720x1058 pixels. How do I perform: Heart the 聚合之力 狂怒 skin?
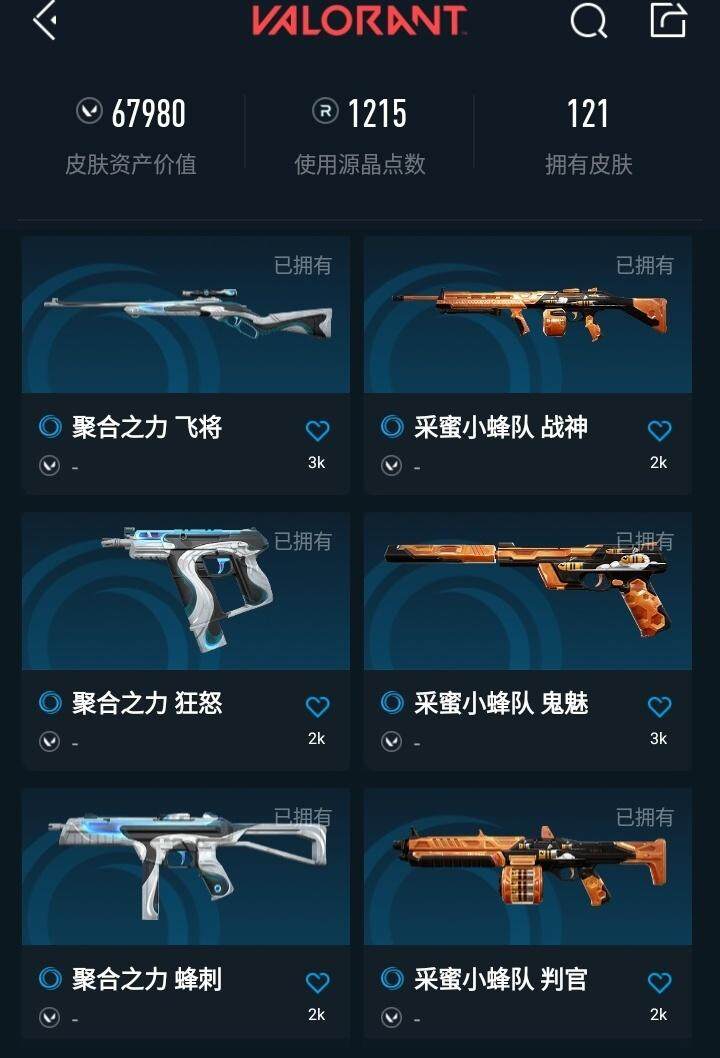tap(317, 707)
